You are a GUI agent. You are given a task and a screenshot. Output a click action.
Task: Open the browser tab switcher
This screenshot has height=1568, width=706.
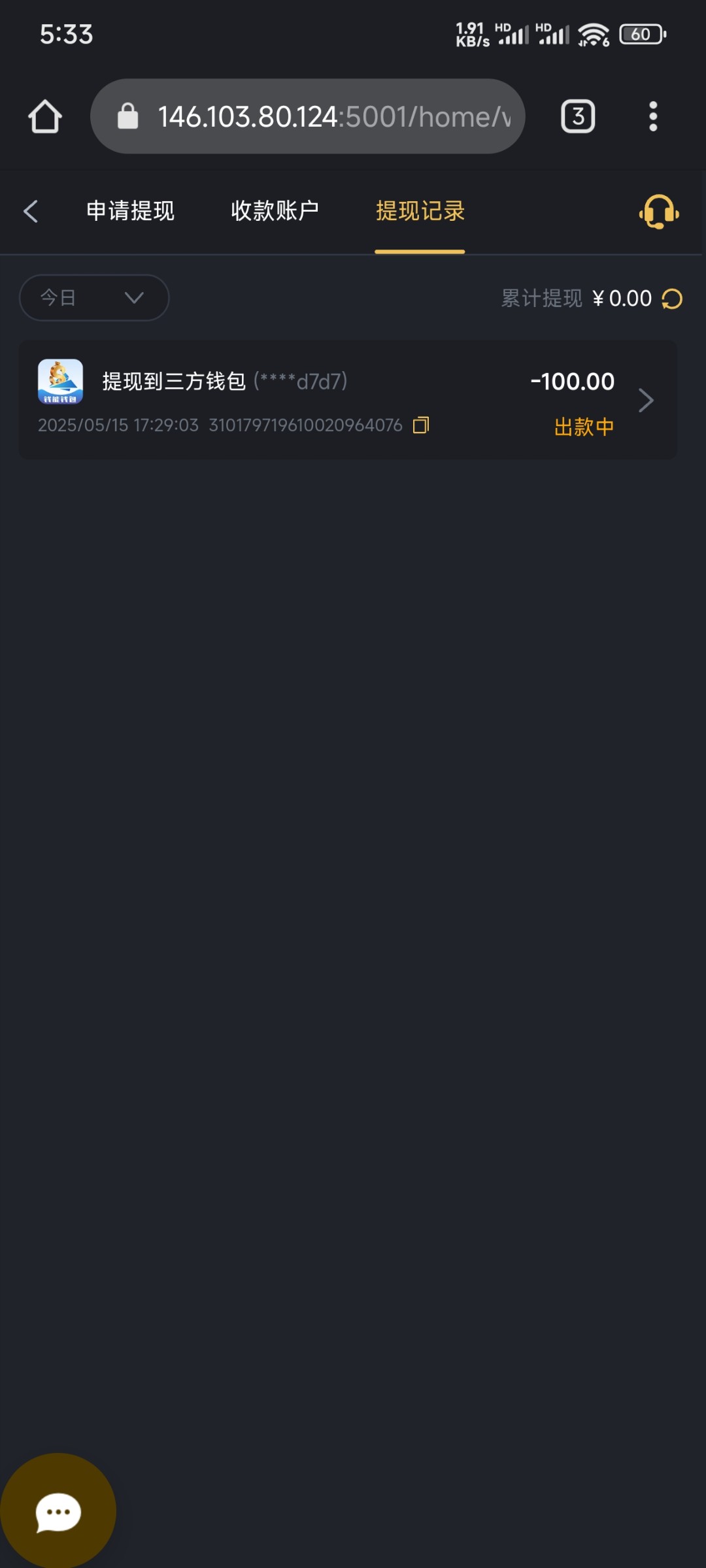pyautogui.click(x=578, y=117)
